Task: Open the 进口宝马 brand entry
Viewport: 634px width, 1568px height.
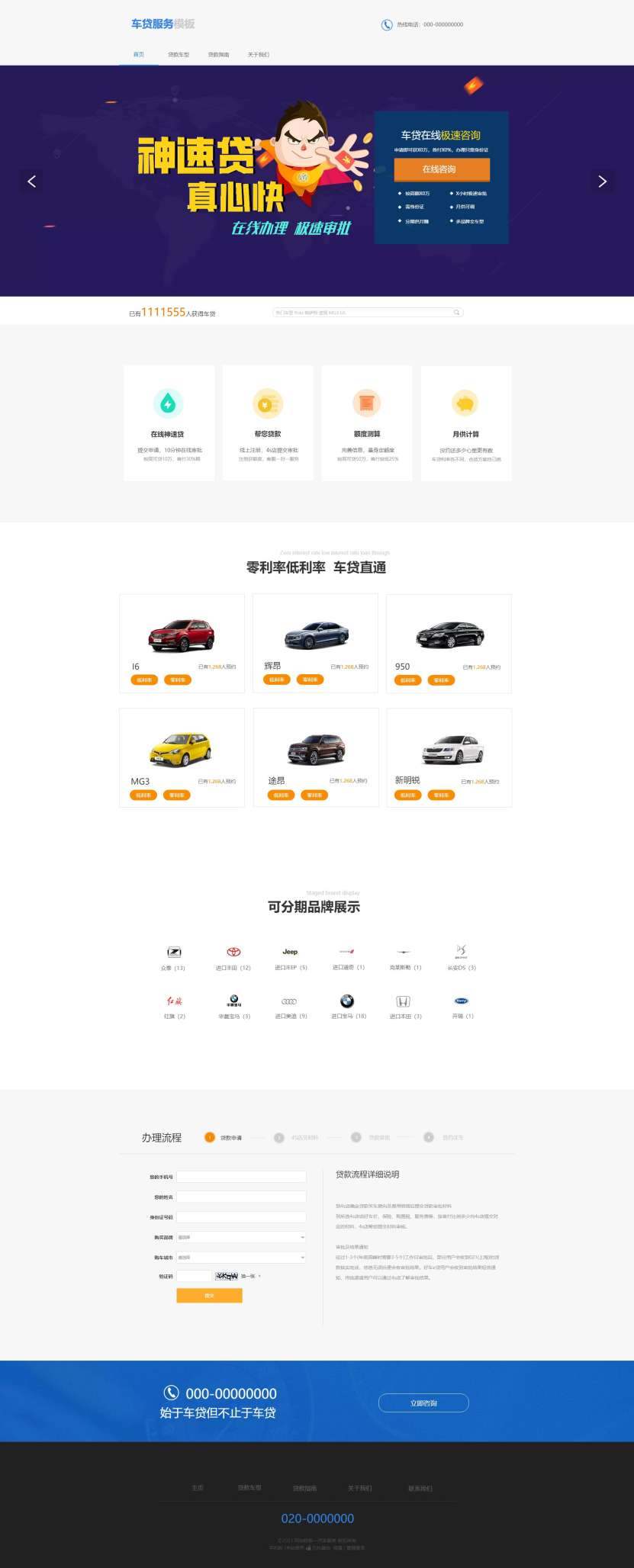Action: [348, 1007]
